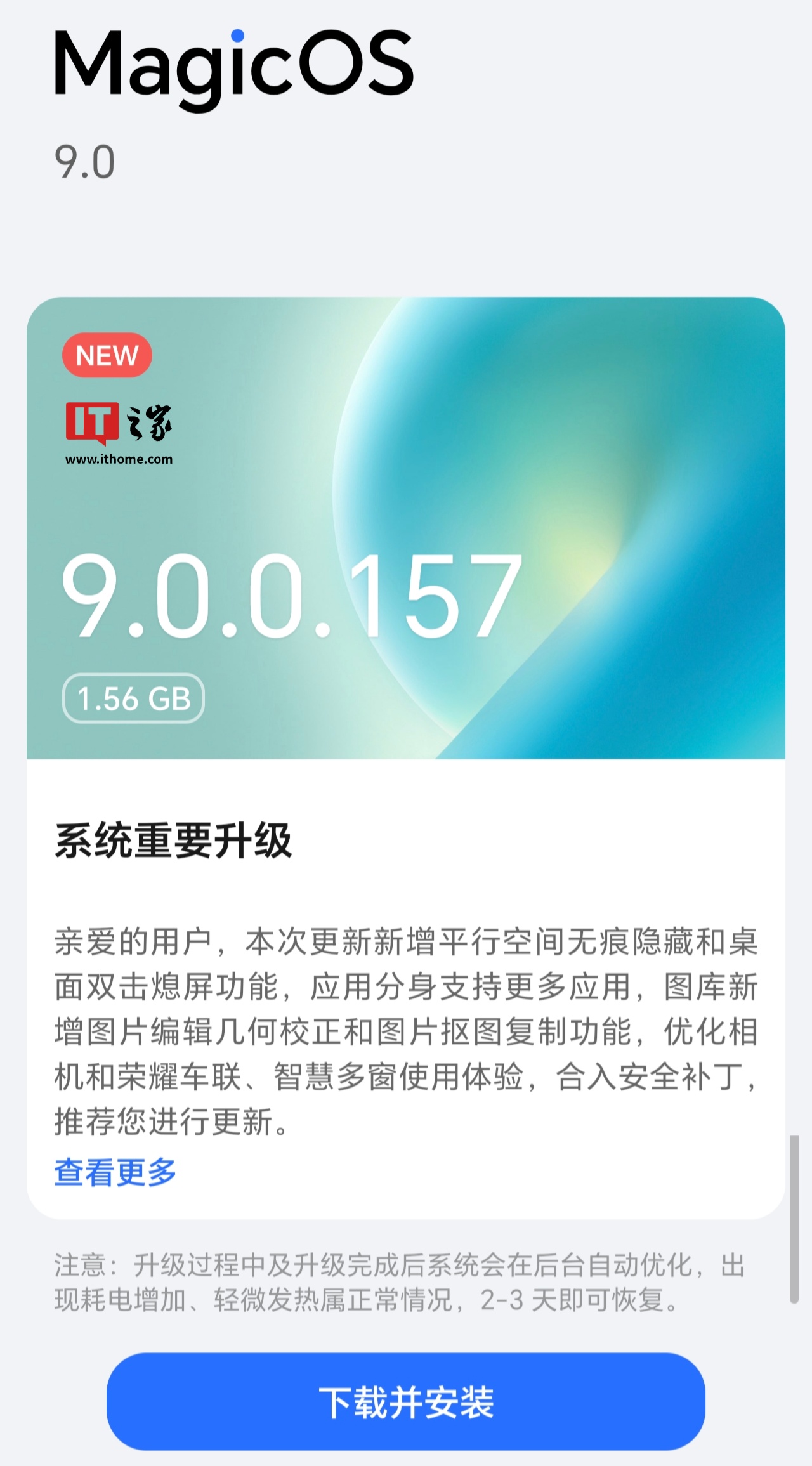812x1466 pixels.
Task: Open the 查看更多 link
Action: pos(115,1172)
